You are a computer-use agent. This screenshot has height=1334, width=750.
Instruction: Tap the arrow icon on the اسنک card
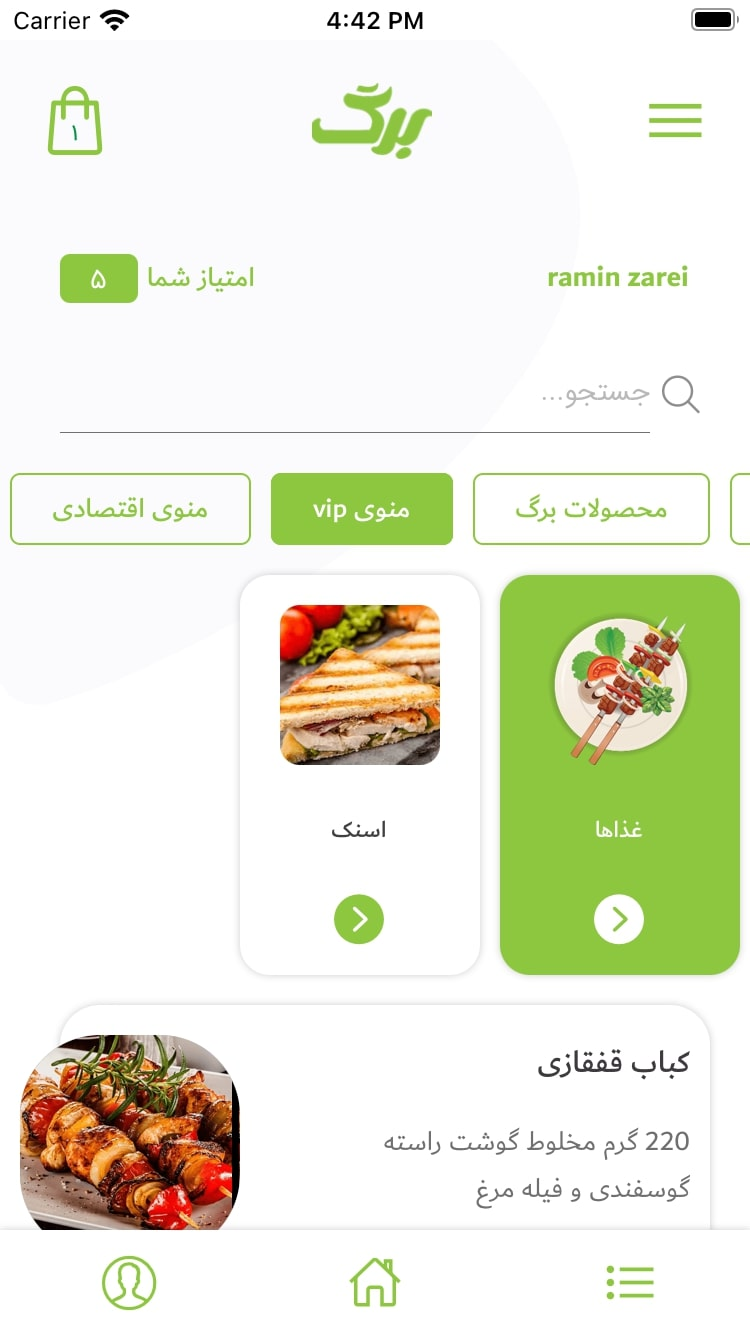pyautogui.click(x=359, y=919)
